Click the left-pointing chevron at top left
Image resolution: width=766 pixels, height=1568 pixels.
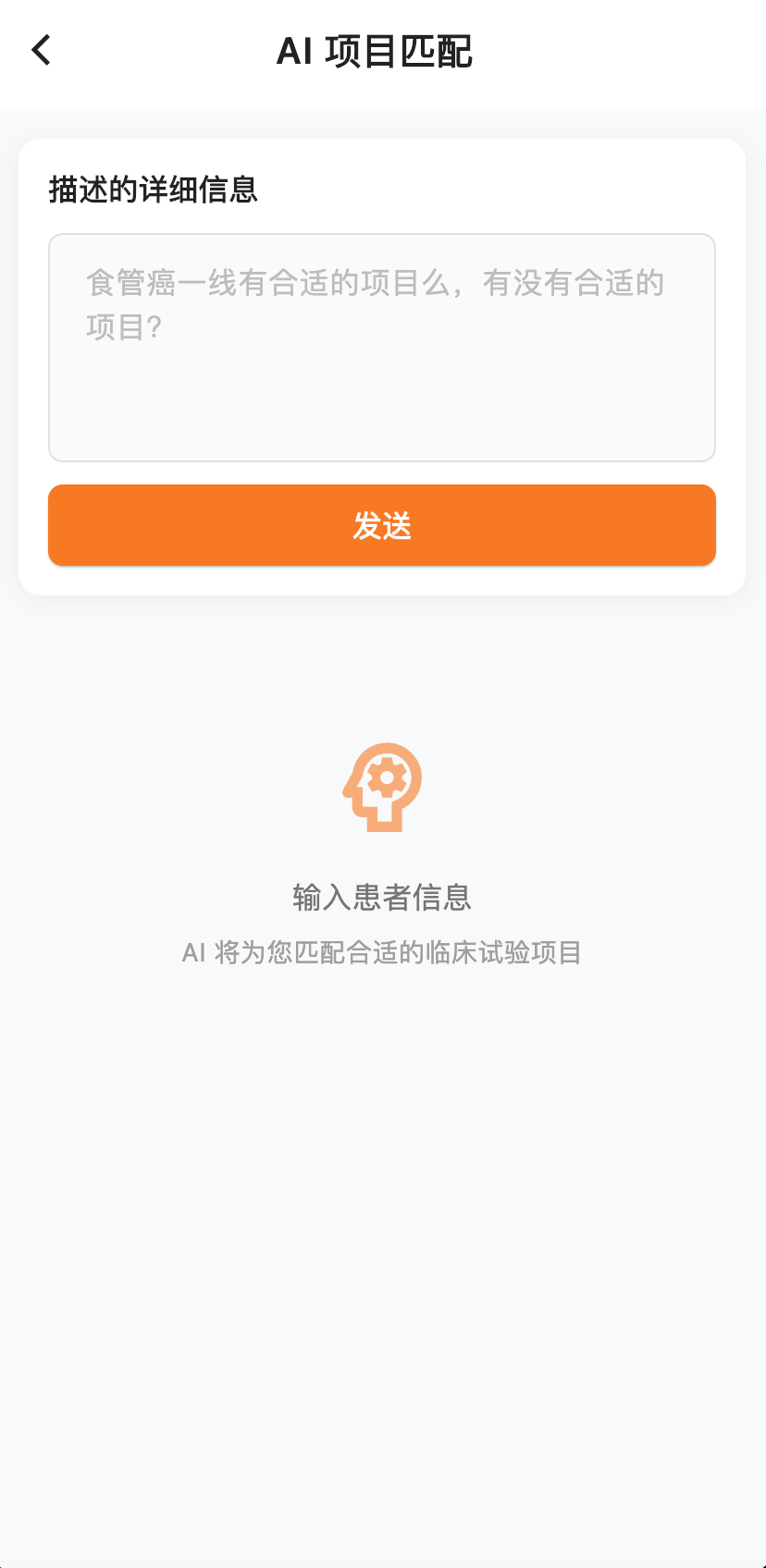pyautogui.click(x=41, y=49)
